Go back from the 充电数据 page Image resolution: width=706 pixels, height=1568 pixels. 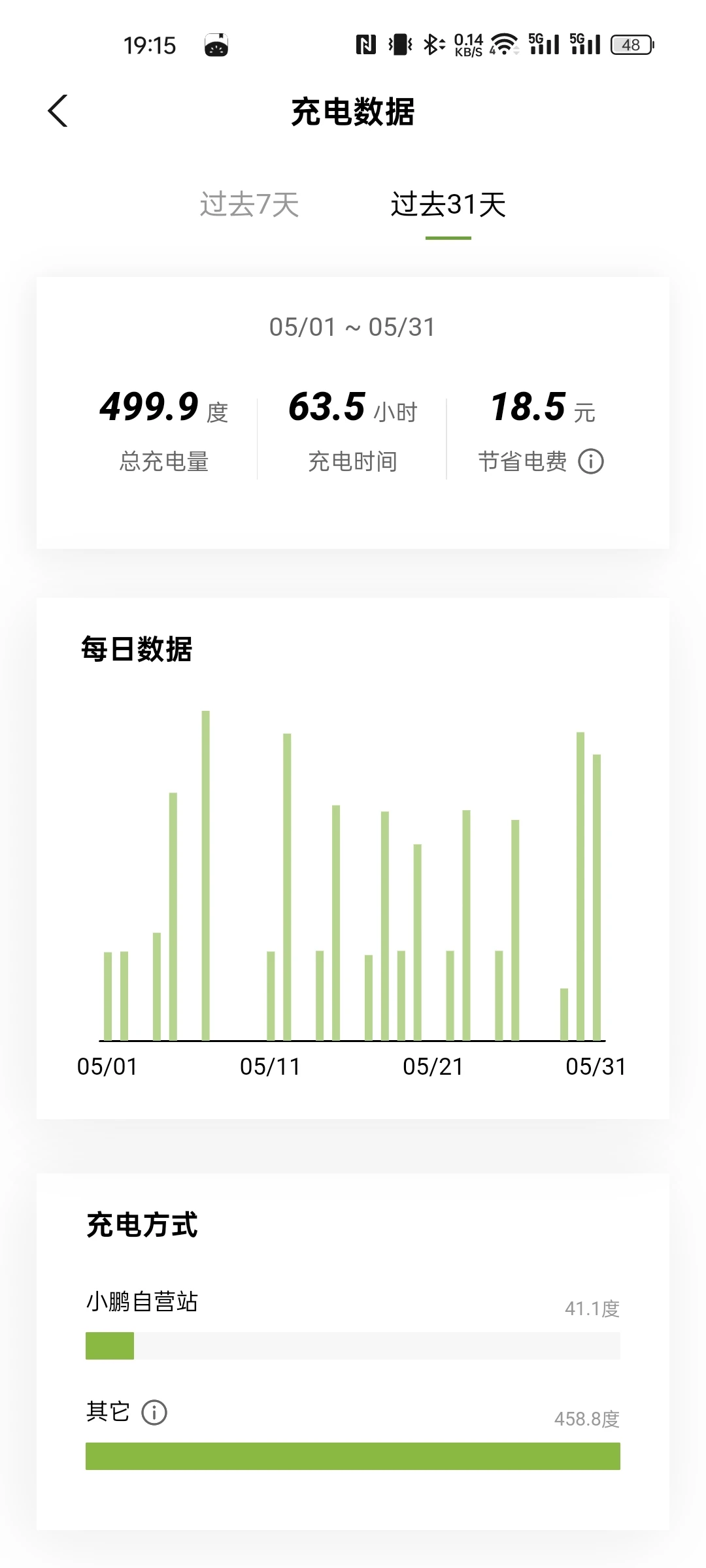click(x=58, y=111)
